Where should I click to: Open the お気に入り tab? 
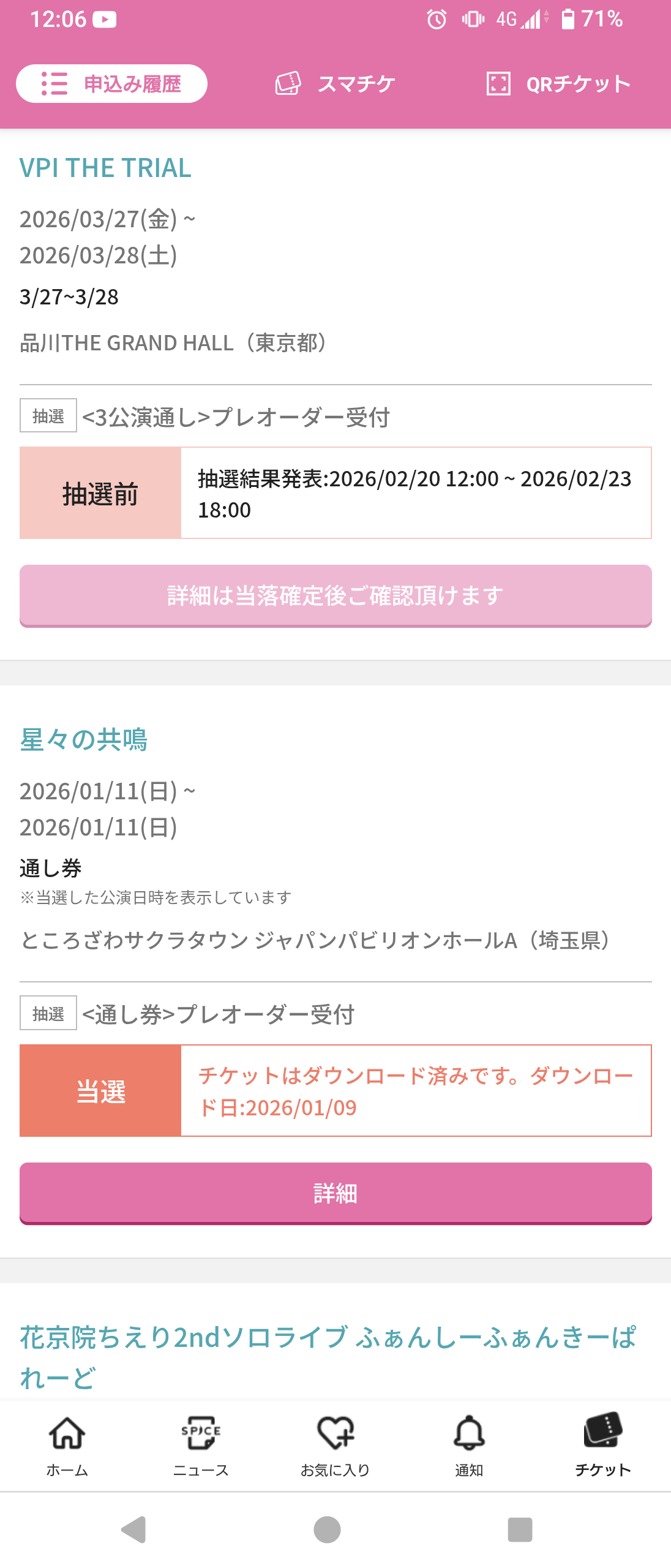click(x=335, y=1444)
